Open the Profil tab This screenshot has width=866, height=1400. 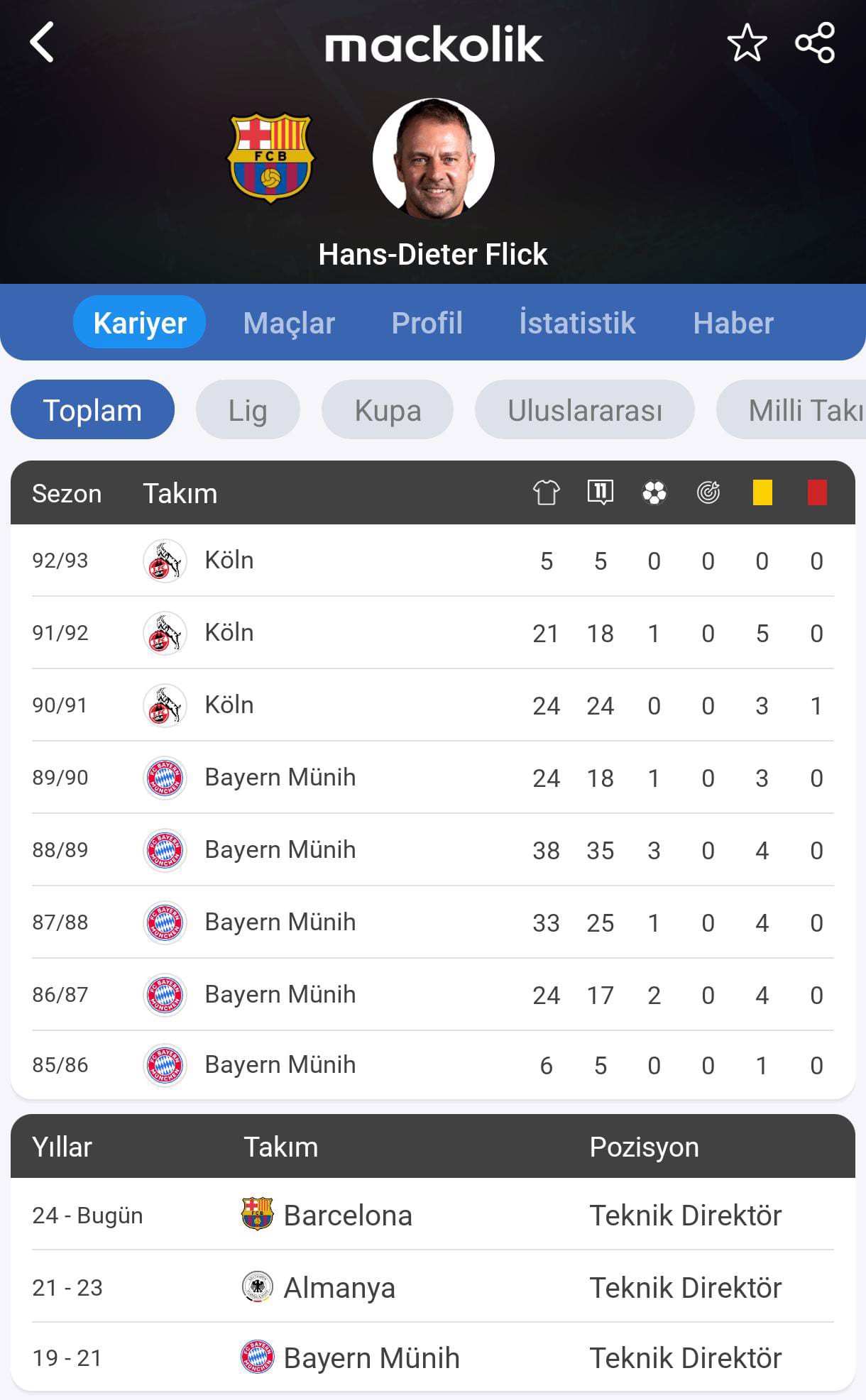[x=427, y=323]
